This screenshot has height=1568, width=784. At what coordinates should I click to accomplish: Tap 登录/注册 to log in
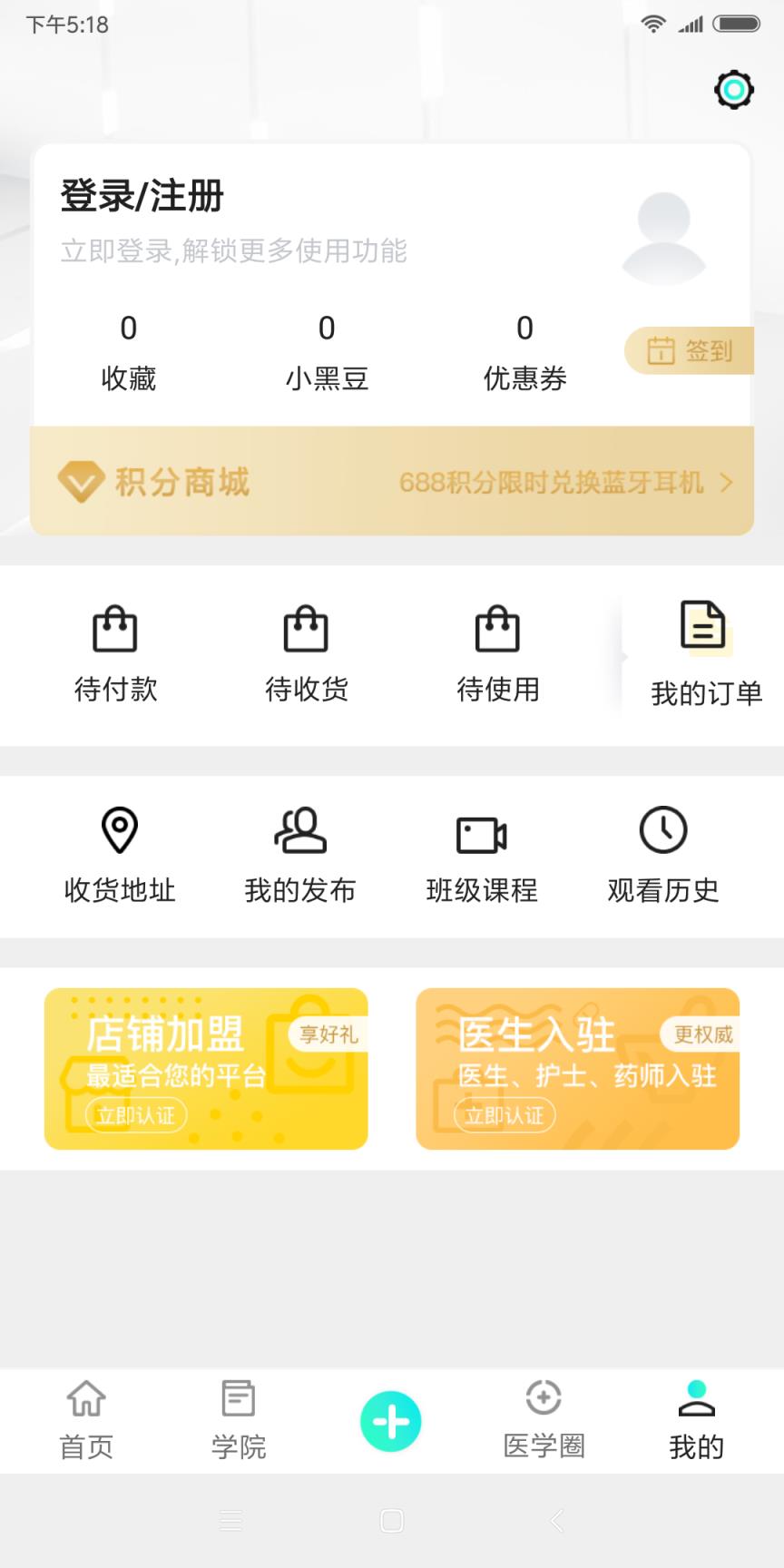click(x=142, y=195)
